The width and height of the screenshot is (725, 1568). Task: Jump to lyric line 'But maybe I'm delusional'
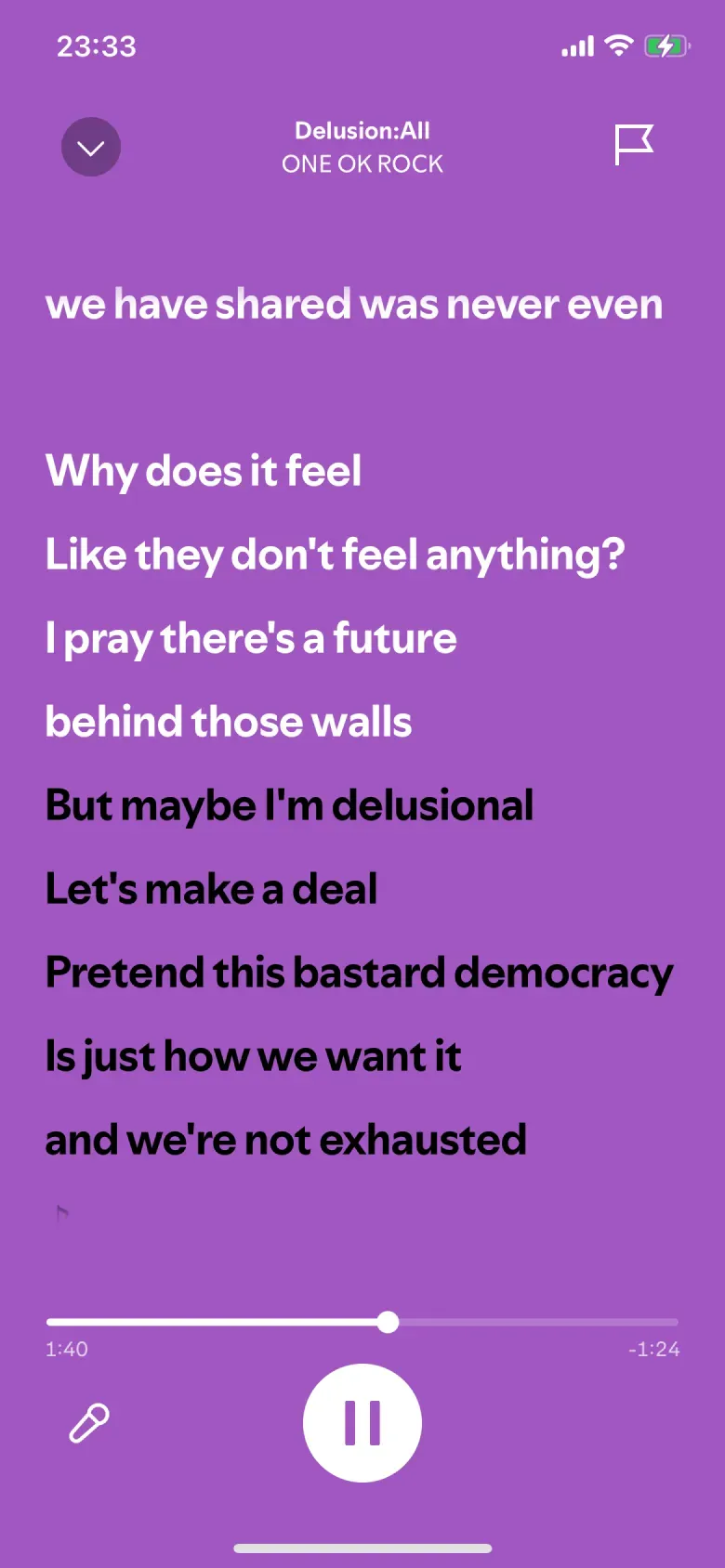tap(289, 805)
